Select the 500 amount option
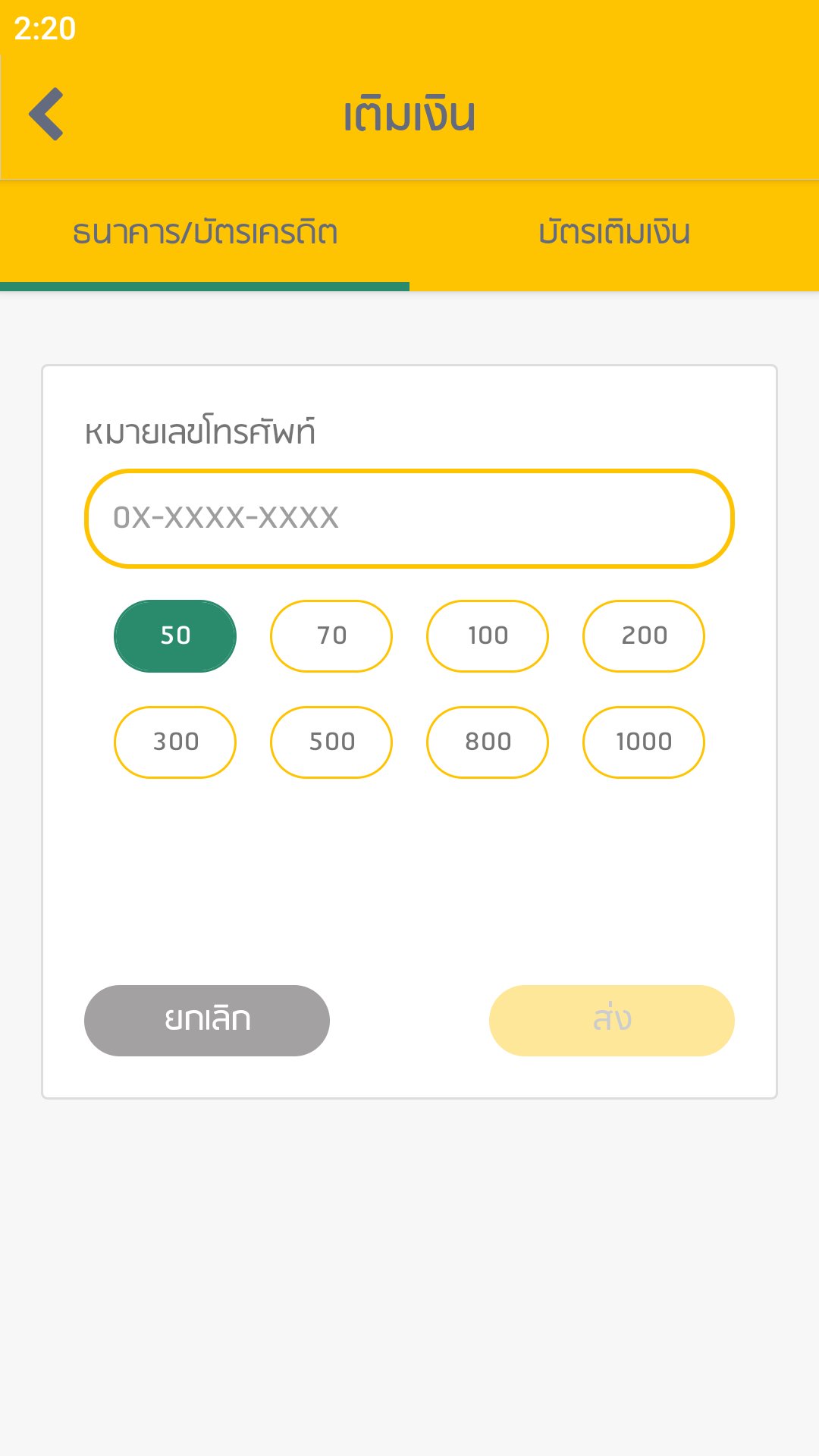This screenshot has width=819, height=1456. click(x=331, y=742)
